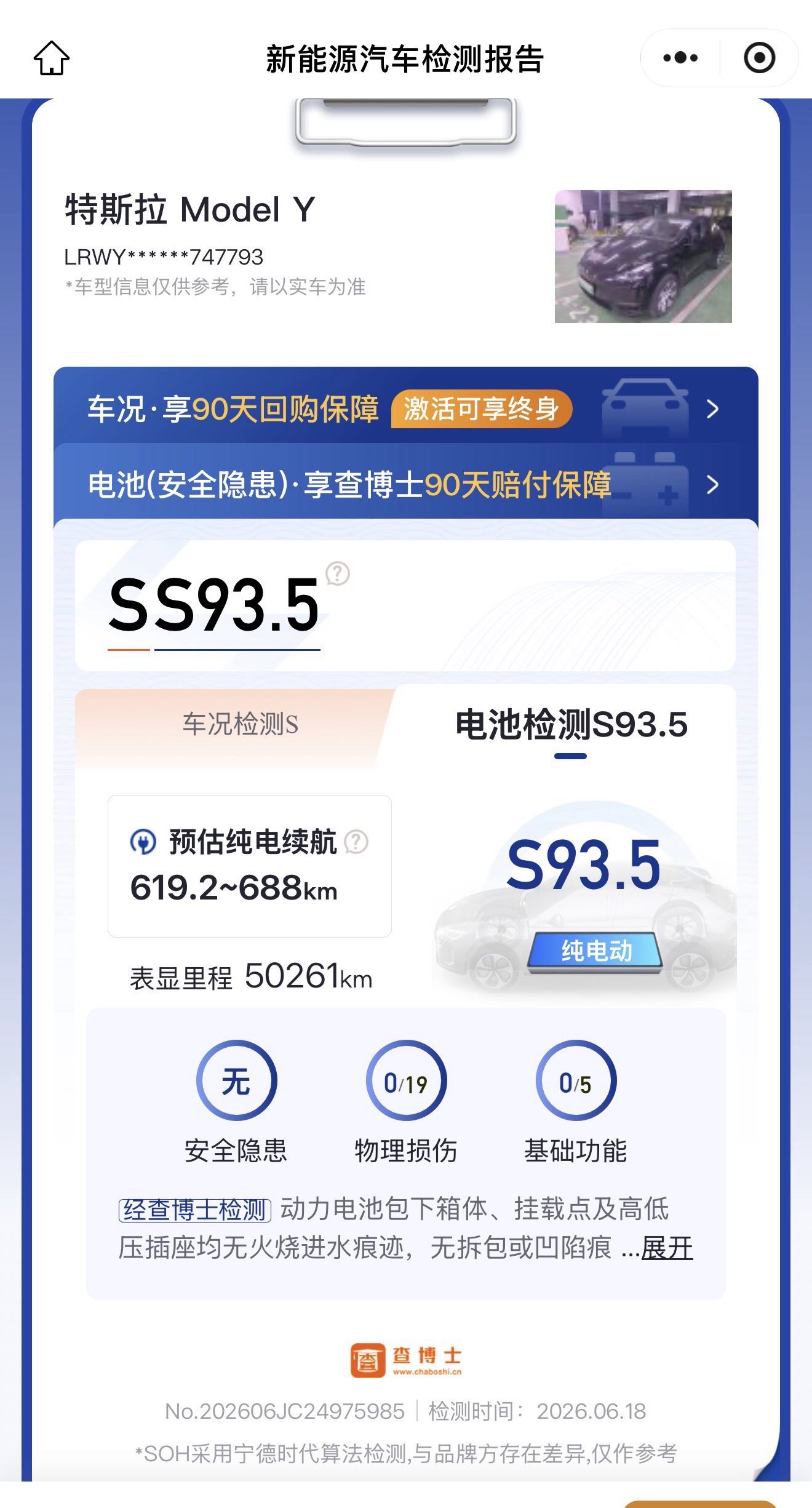Select the 电池检测S93.5 tab
The image size is (812, 1508).
click(x=571, y=724)
